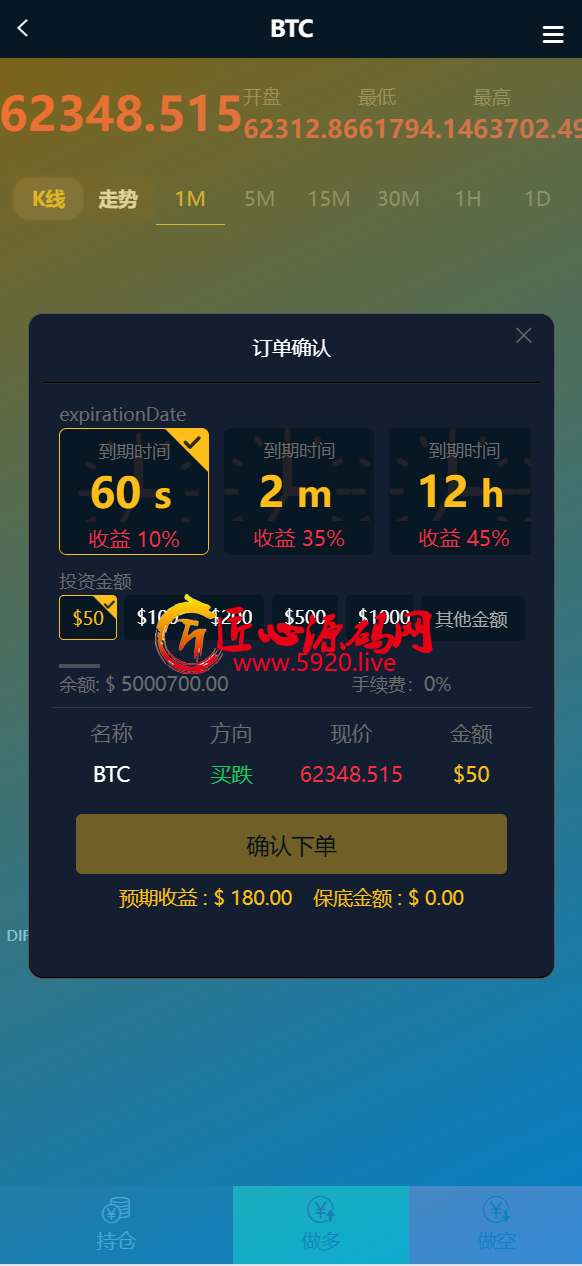Pick the 12 h expiration option
Image resolution: width=582 pixels, height=1266 pixels.
tap(460, 491)
